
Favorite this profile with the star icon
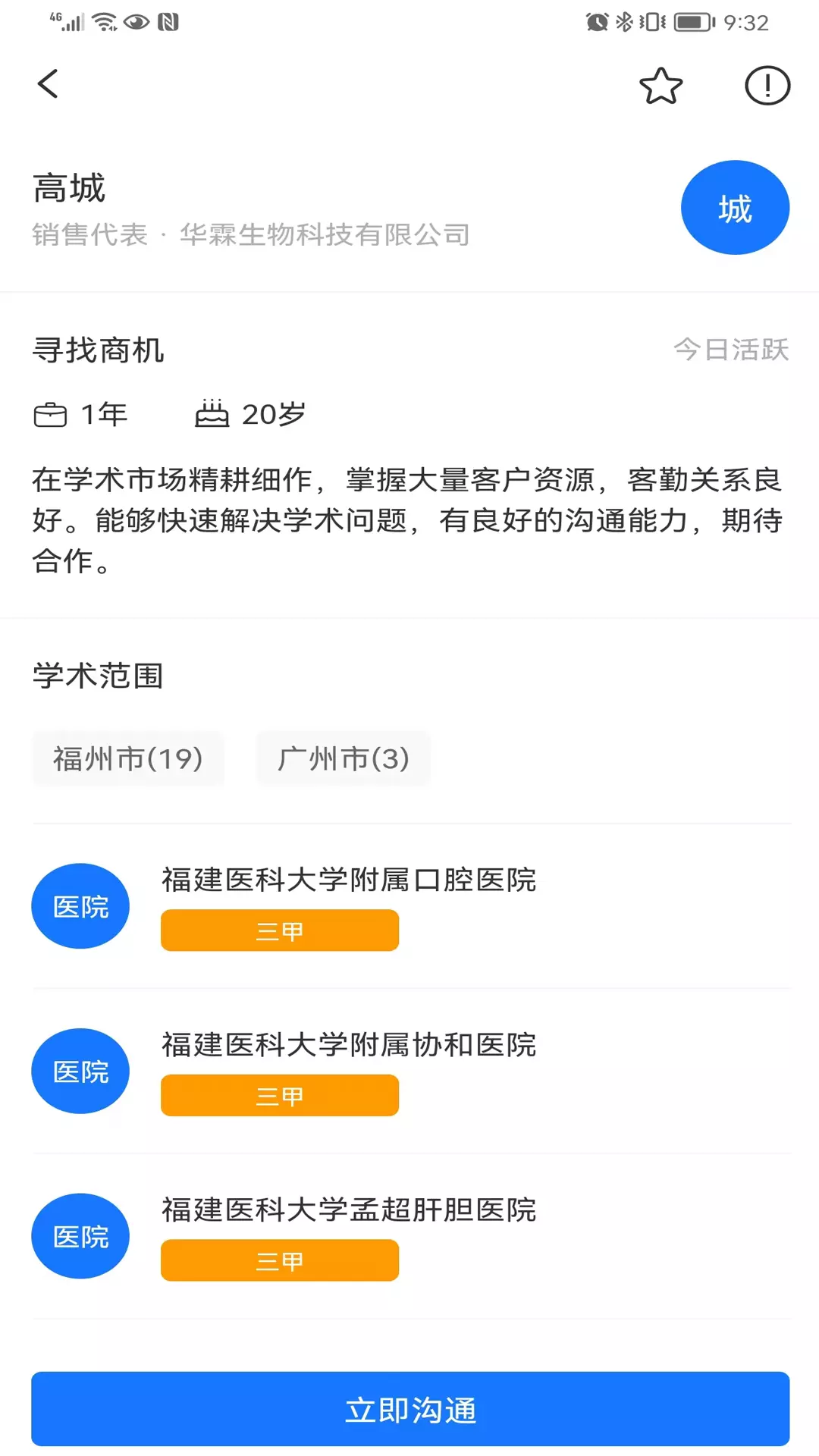[661, 85]
